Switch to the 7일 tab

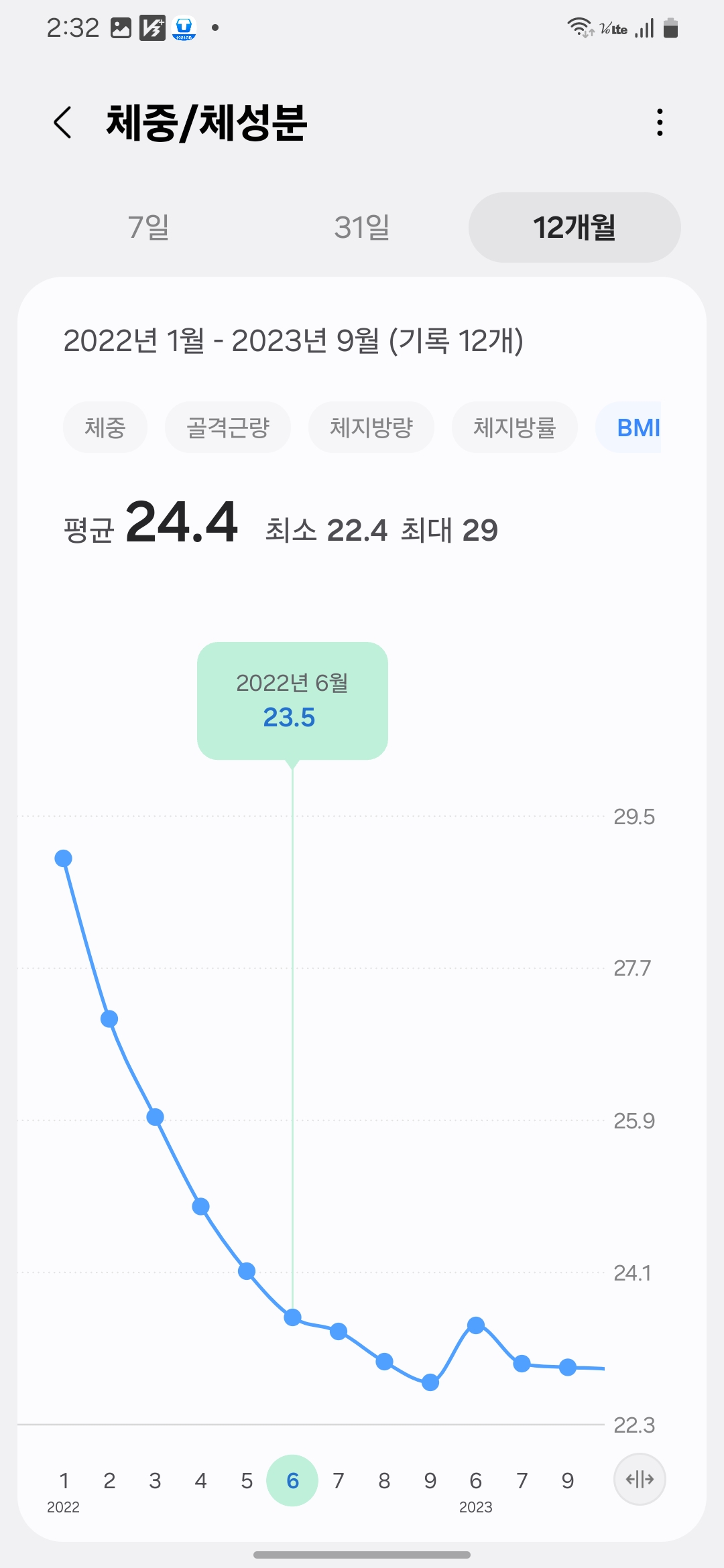coord(149,228)
